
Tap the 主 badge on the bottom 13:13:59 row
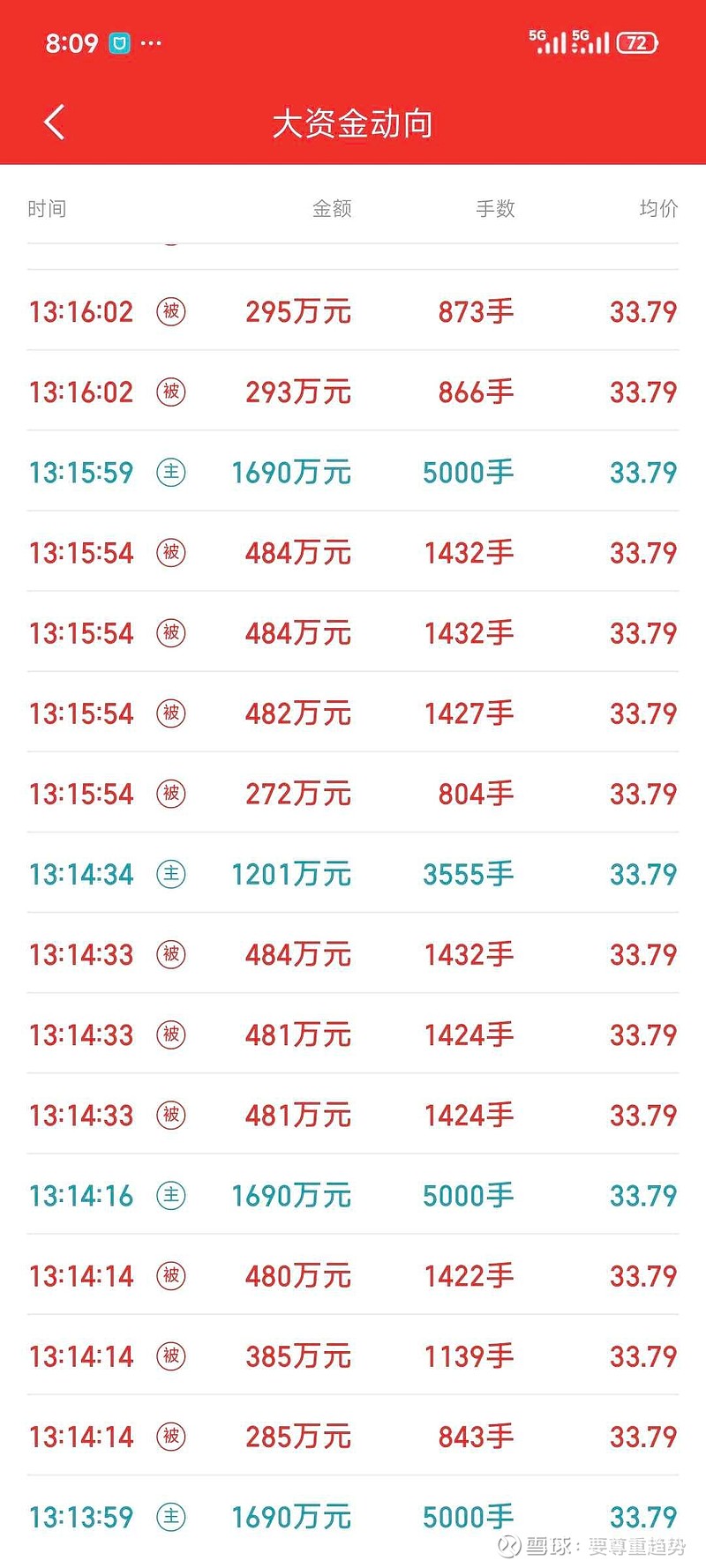(x=171, y=1516)
